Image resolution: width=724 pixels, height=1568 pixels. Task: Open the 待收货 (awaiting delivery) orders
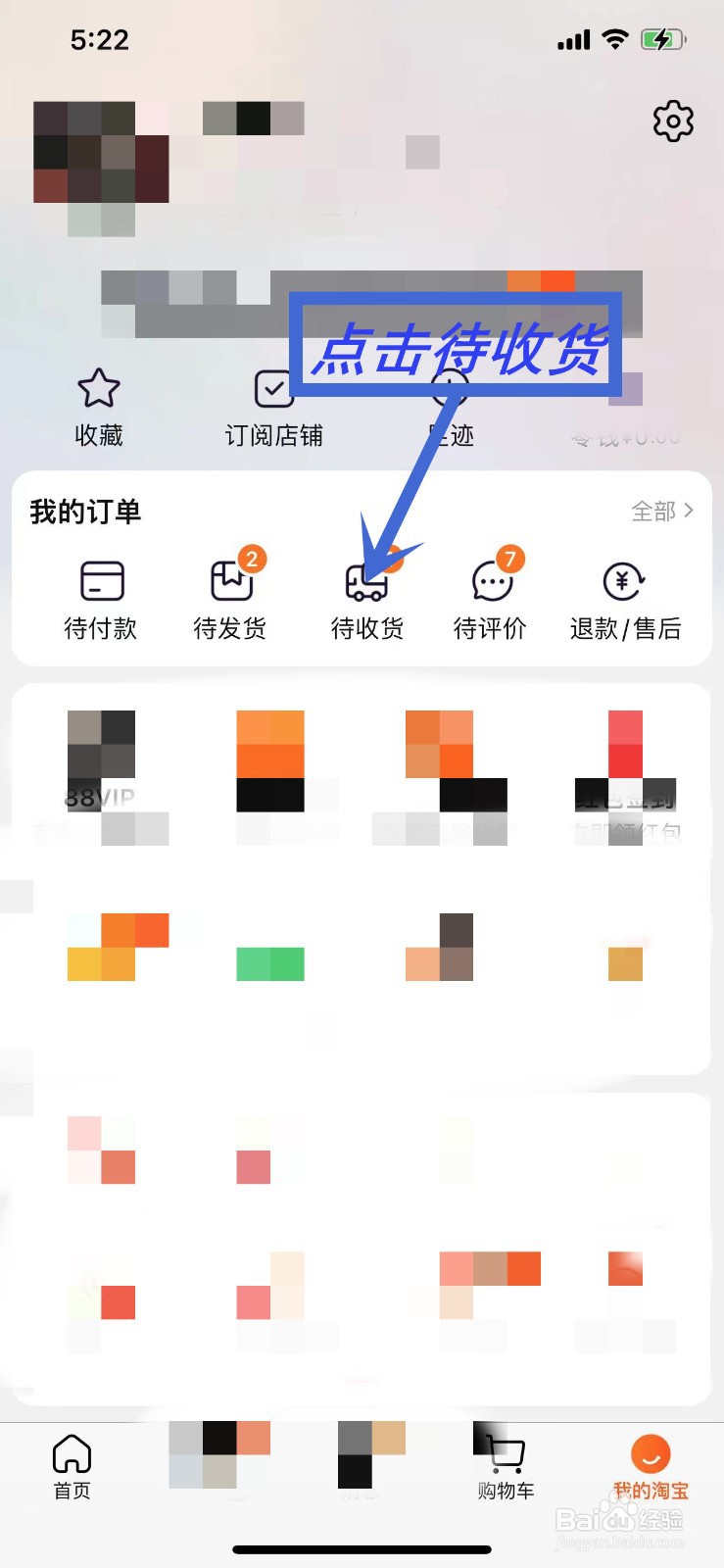pos(367,598)
